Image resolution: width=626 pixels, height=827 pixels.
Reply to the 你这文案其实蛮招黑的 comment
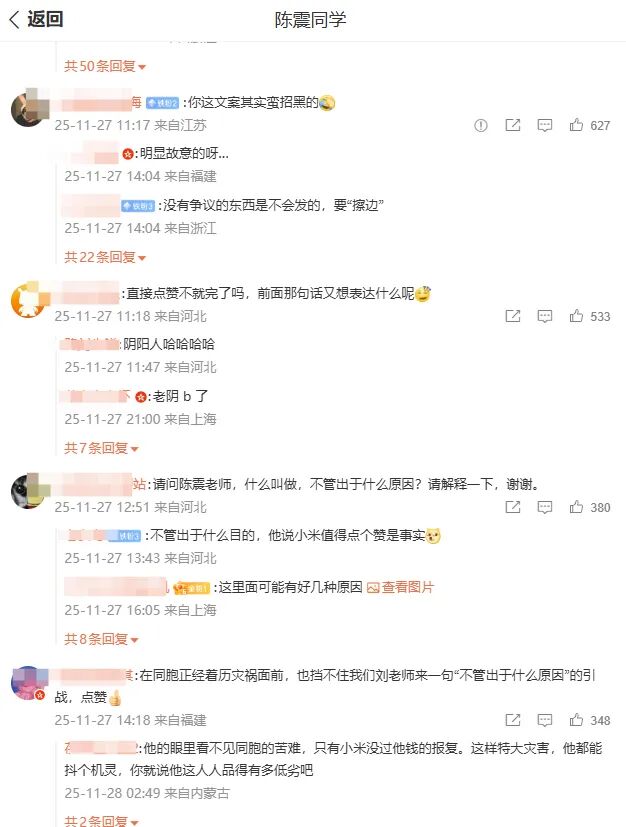point(545,126)
